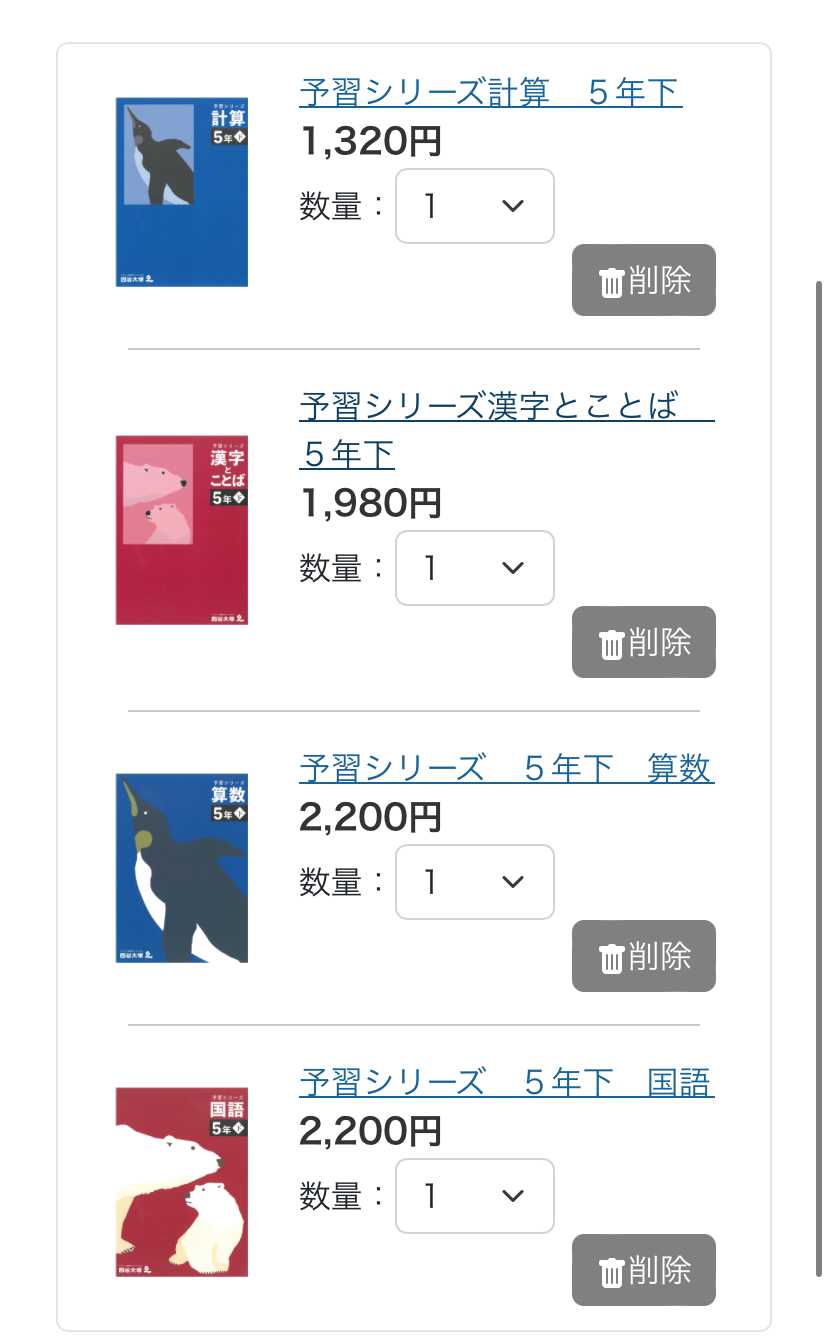Delete 予習シリーズ計算 5年下 from cart

point(643,281)
